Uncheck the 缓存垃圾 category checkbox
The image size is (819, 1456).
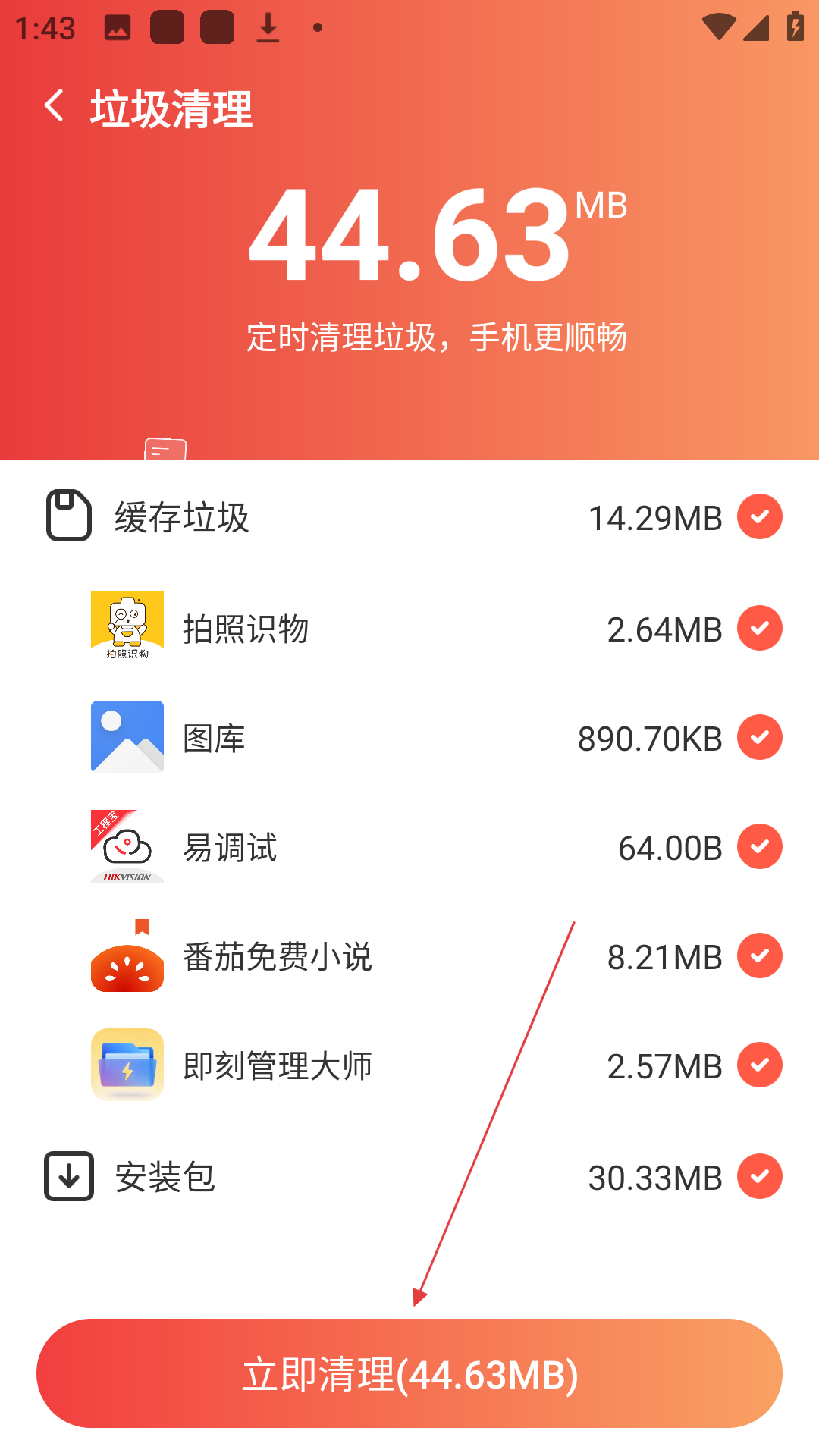[759, 517]
